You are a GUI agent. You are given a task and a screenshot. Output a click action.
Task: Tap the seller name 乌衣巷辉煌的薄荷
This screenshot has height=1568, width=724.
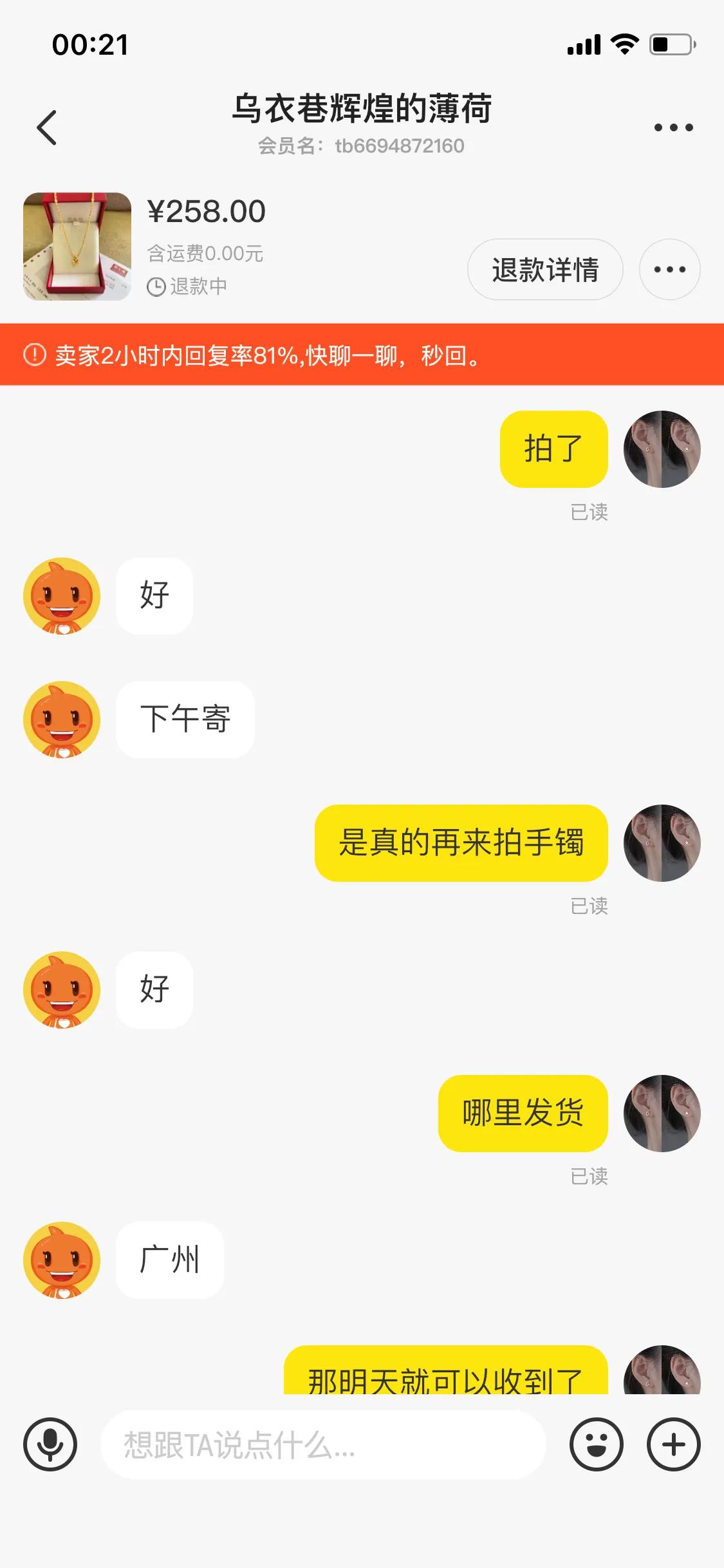362,109
